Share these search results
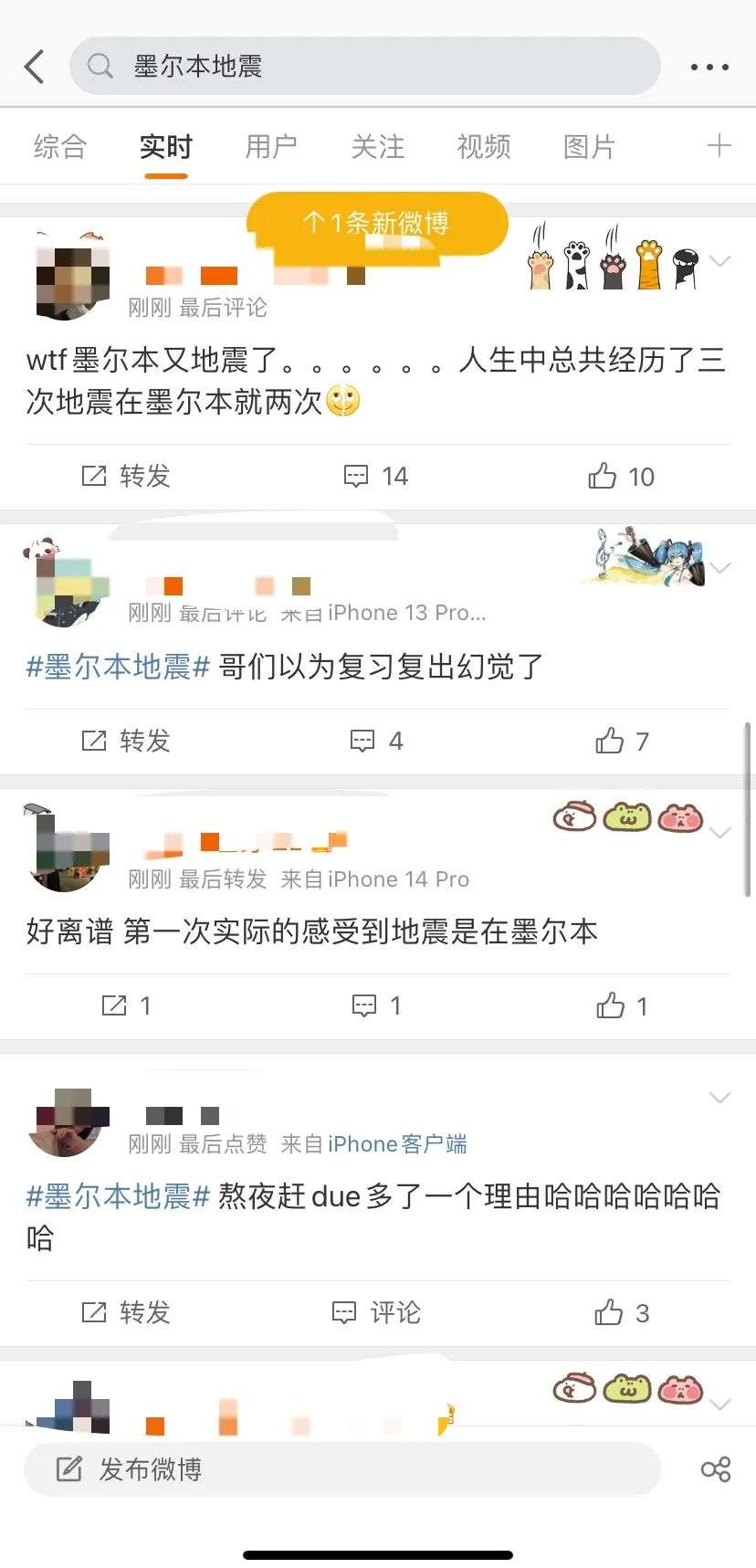Screen dimensions: 756x1568 [x=716, y=1469]
